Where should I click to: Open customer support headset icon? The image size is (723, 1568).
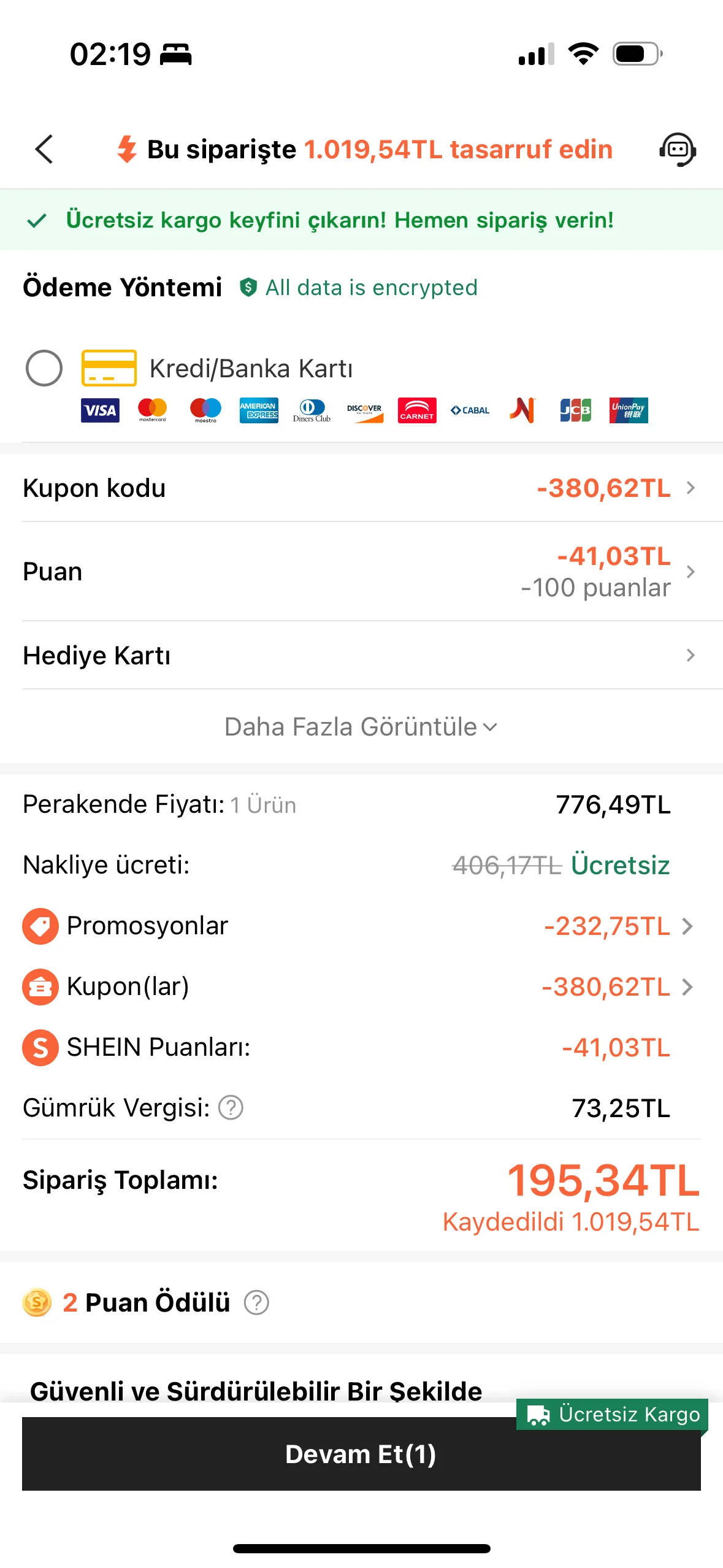677,149
